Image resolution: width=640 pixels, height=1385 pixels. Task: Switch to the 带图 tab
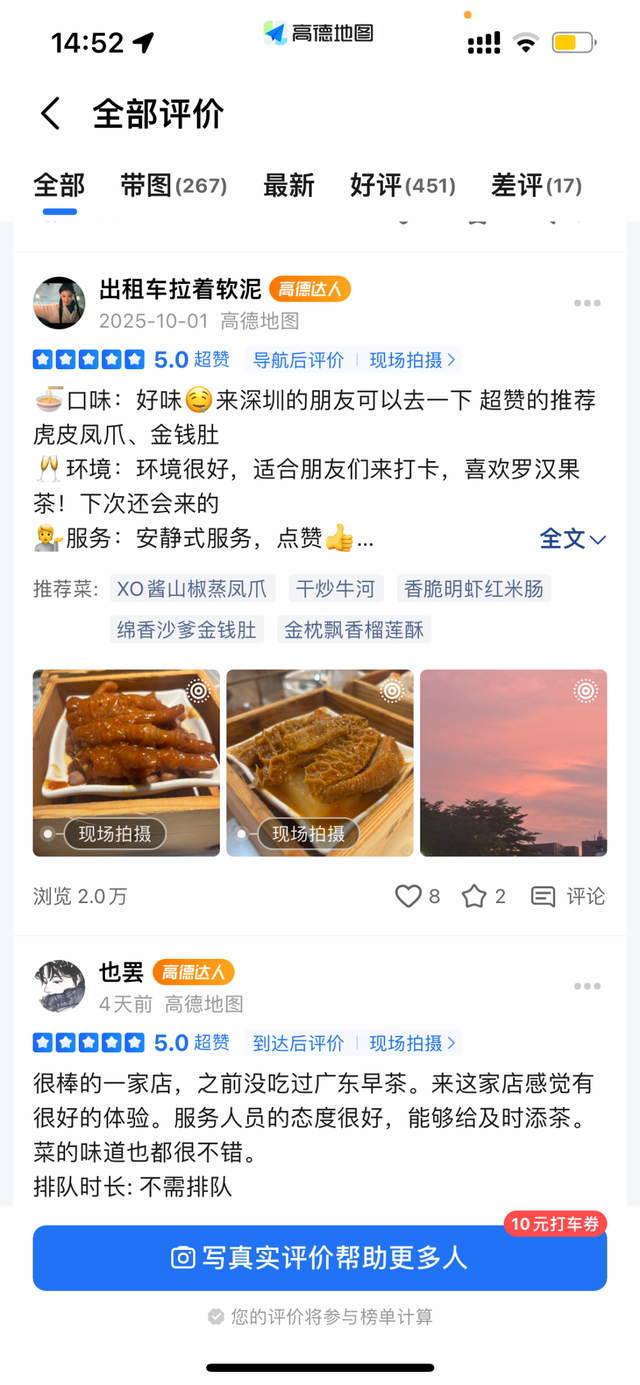173,185
